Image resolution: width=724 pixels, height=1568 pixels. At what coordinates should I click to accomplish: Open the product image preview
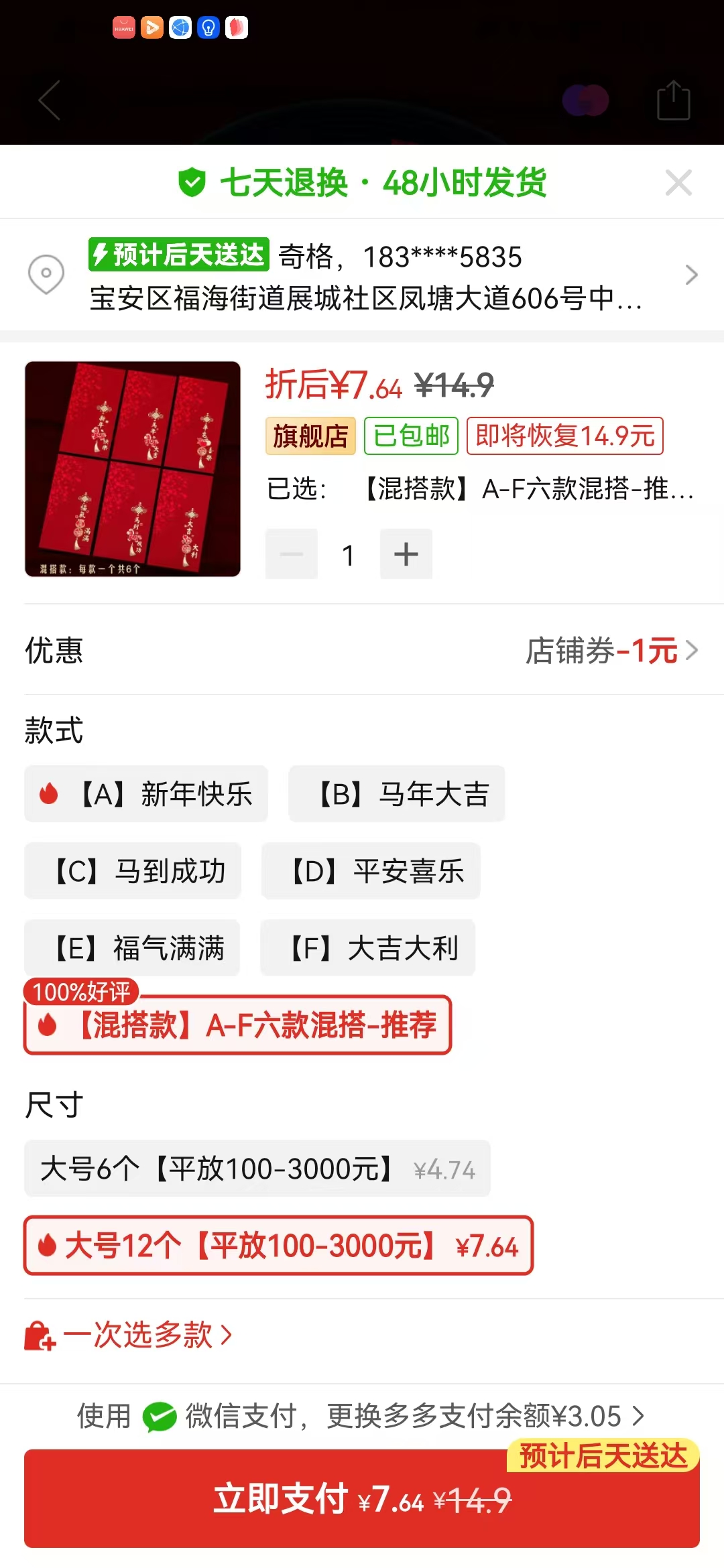pos(133,469)
